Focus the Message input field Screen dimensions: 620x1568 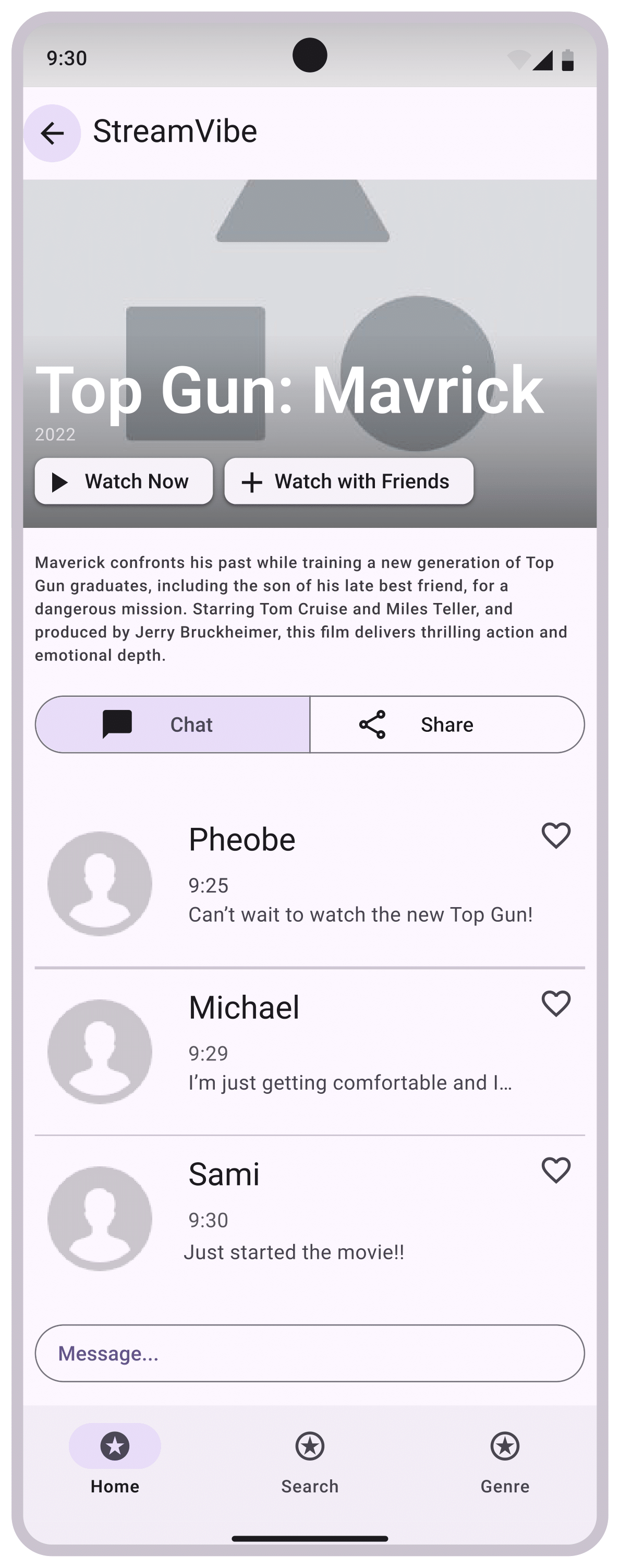click(310, 1354)
